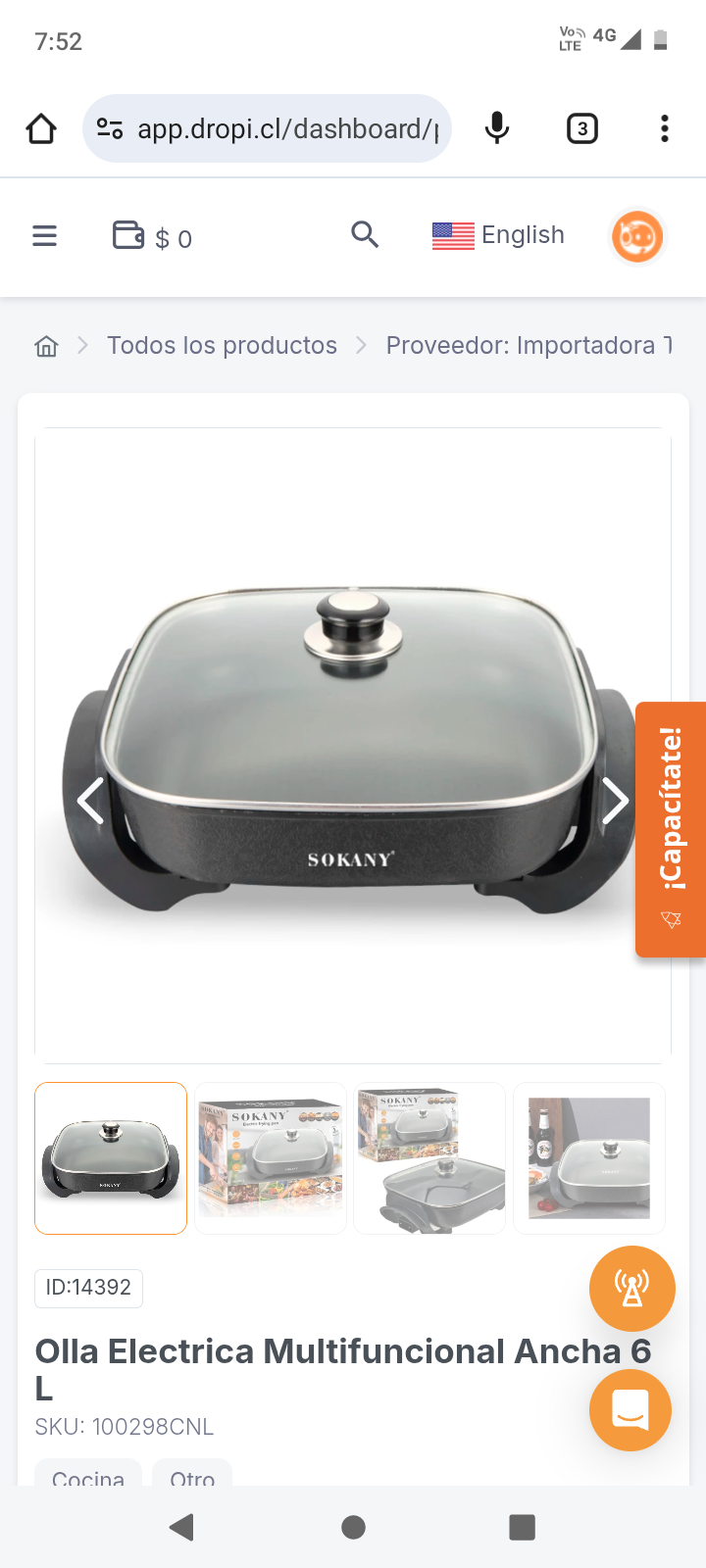Open the browser tab switcher
The height and width of the screenshot is (1568, 706).
click(582, 128)
